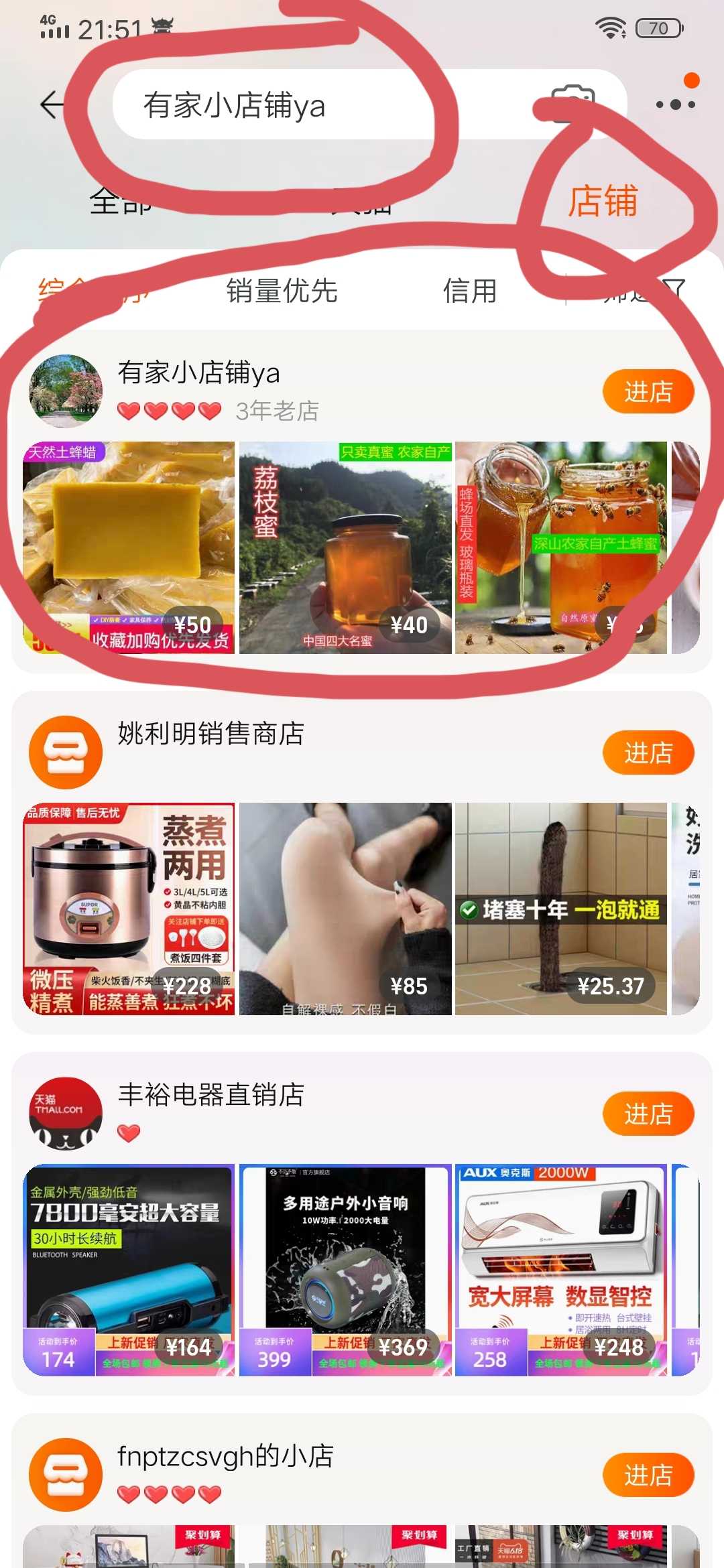The width and height of the screenshot is (724, 1568).
Task: Enter the 有家小店铺ya store via 进店
Action: tap(648, 391)
